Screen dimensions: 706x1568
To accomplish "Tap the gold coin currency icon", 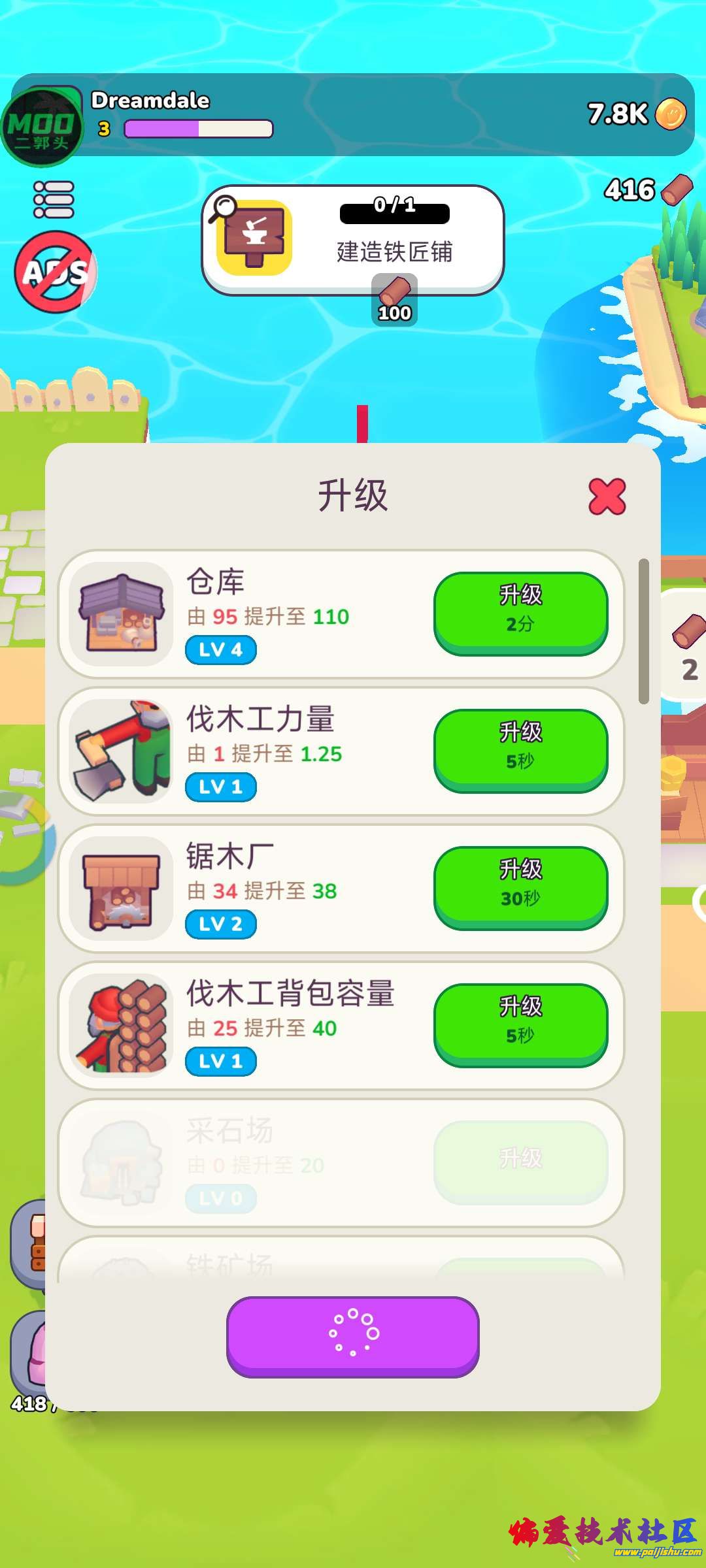I will (671, 114).
